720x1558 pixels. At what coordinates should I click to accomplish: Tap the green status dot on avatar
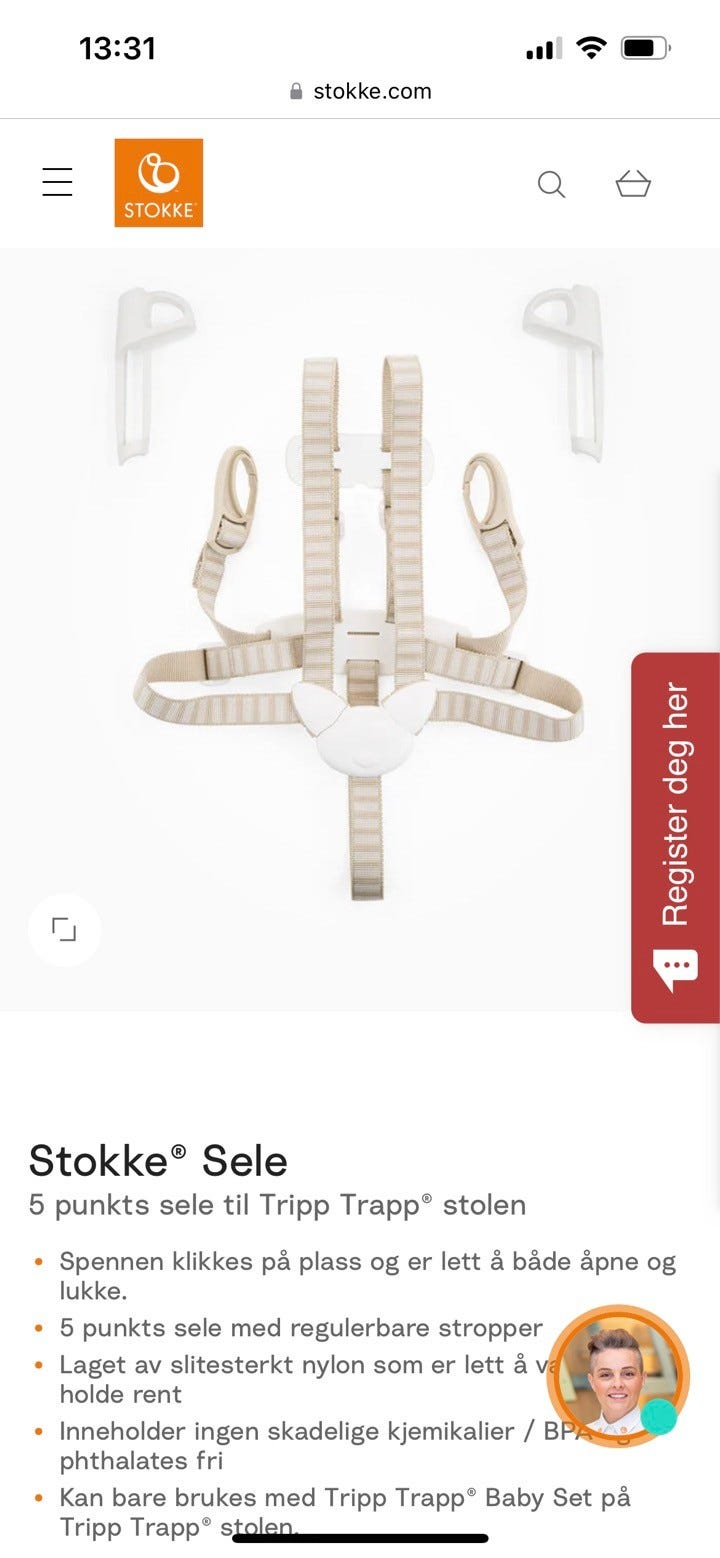(x=660, y=1416)
